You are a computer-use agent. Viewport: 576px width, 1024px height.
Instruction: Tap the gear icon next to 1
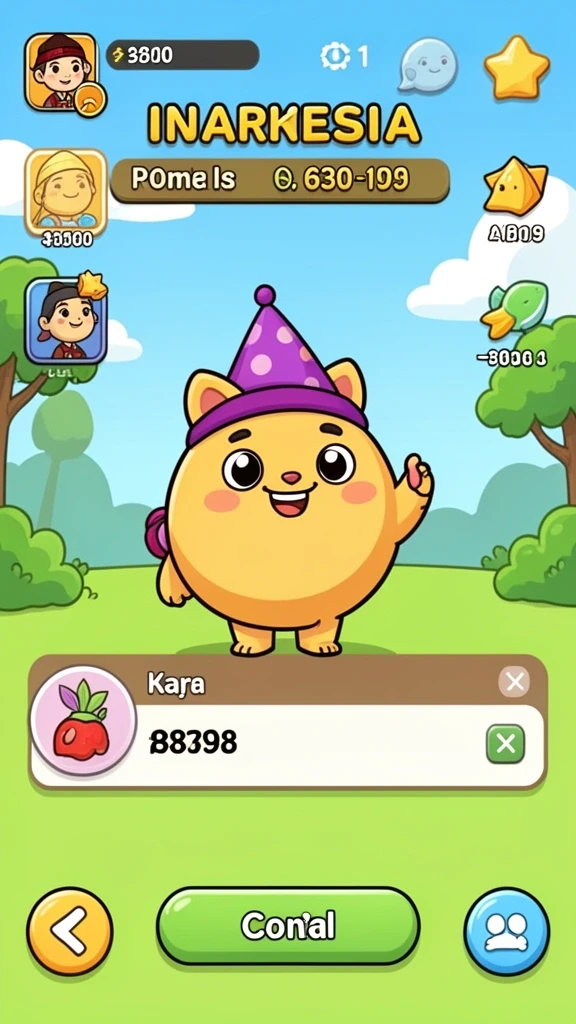coord(334,57)
